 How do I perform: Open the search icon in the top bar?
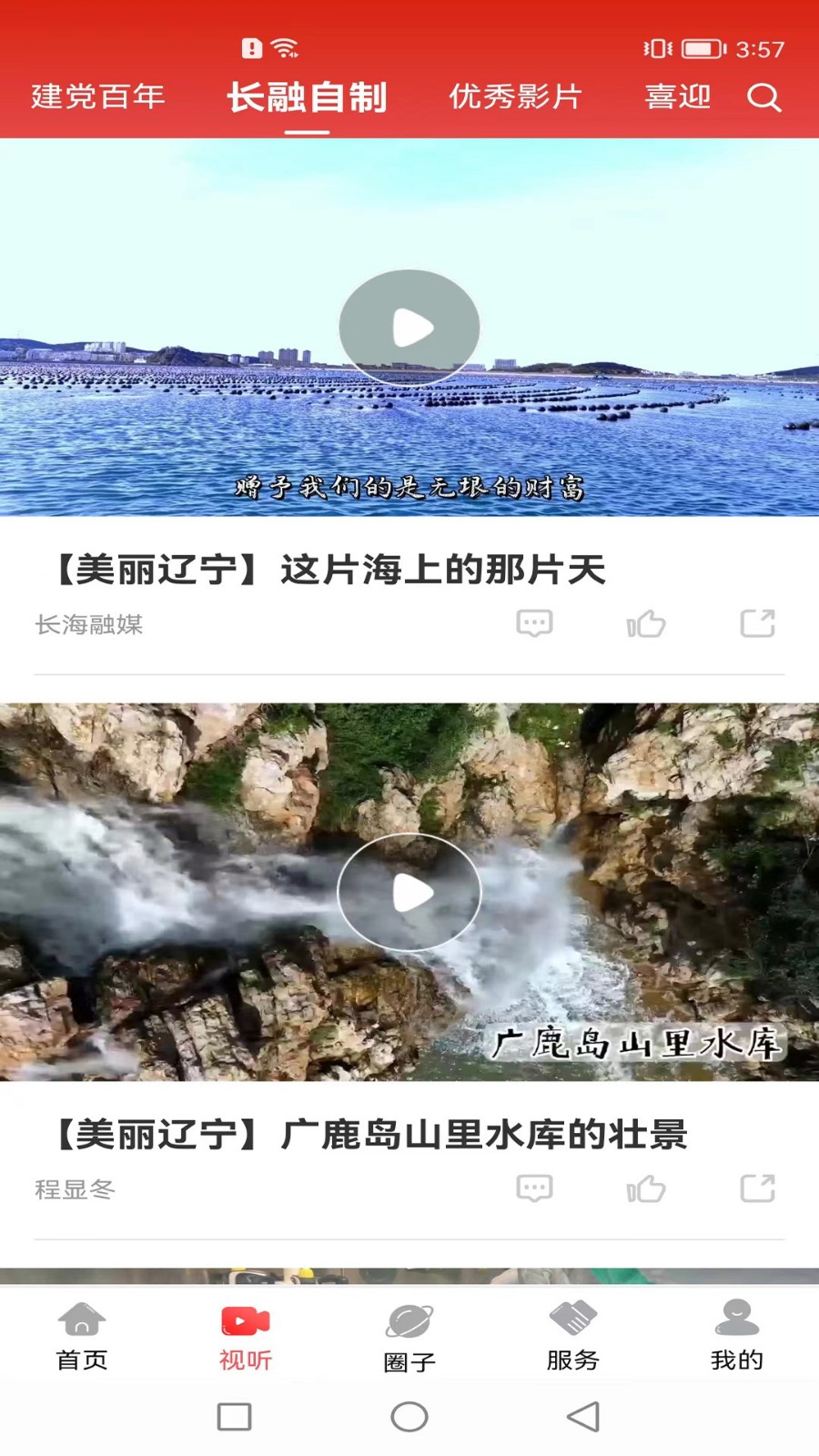[764, 96]
